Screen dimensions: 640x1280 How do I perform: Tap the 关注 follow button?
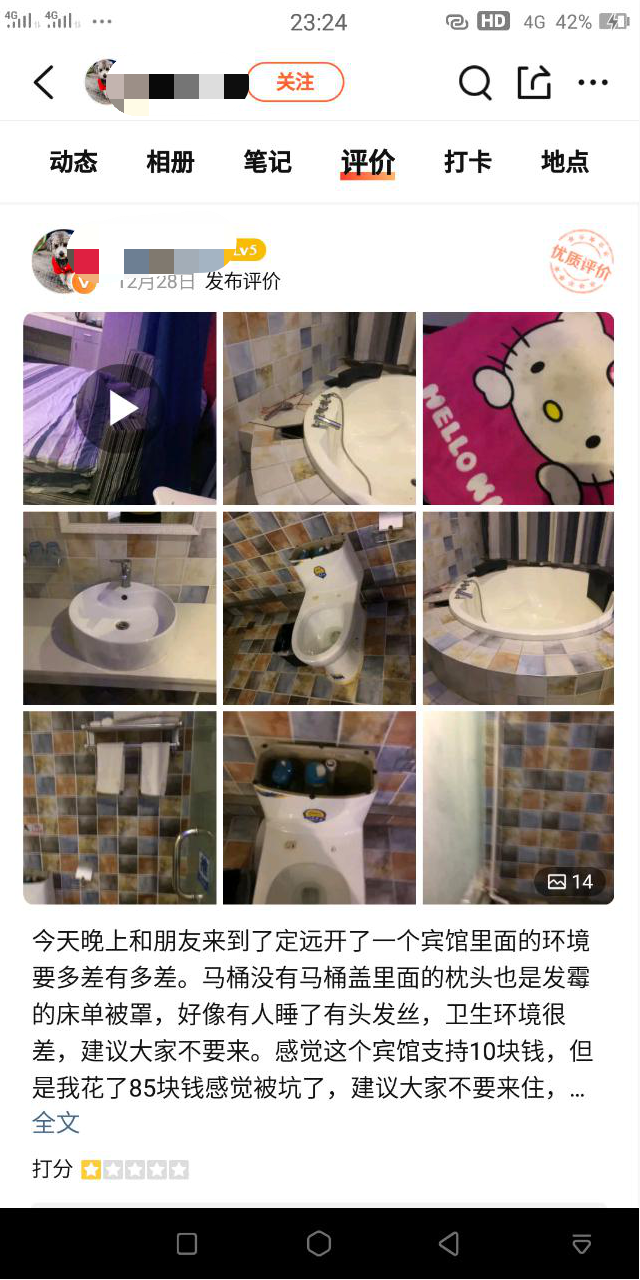click(295, 83)
